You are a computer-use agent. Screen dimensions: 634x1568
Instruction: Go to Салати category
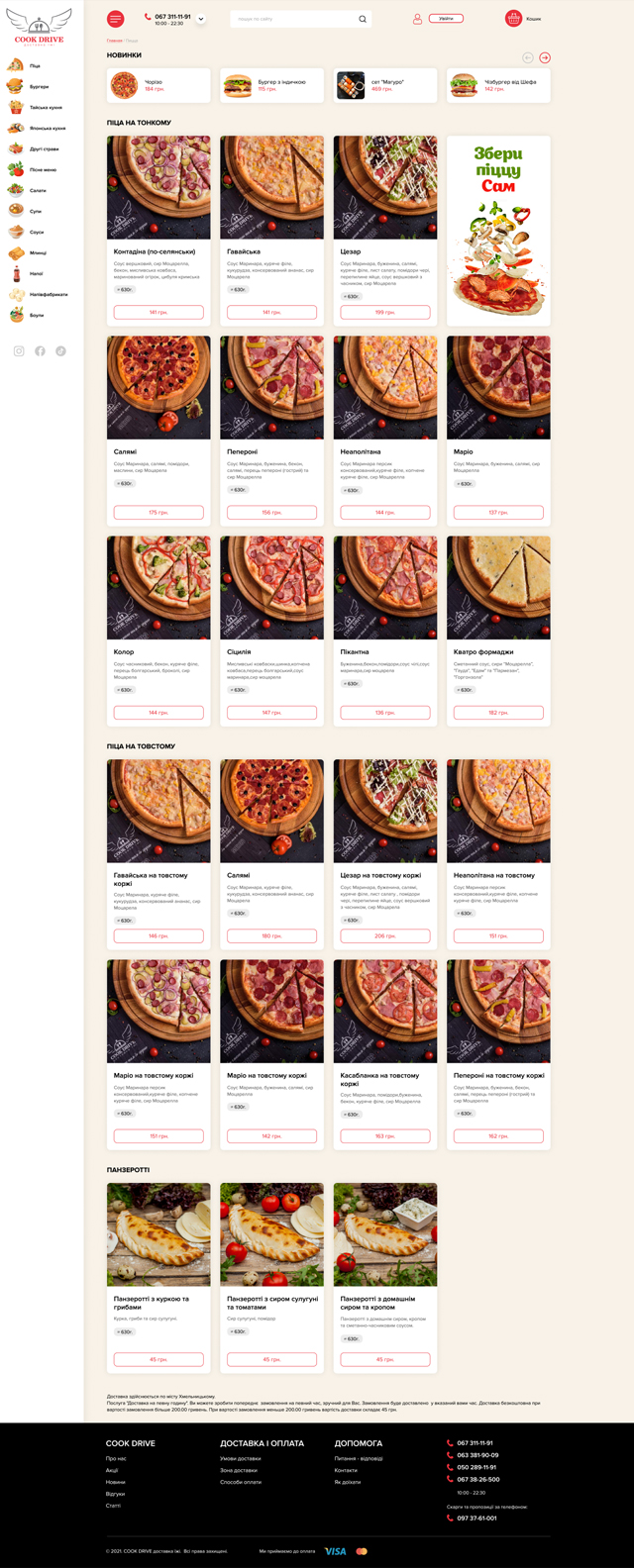tap(38, 190)
